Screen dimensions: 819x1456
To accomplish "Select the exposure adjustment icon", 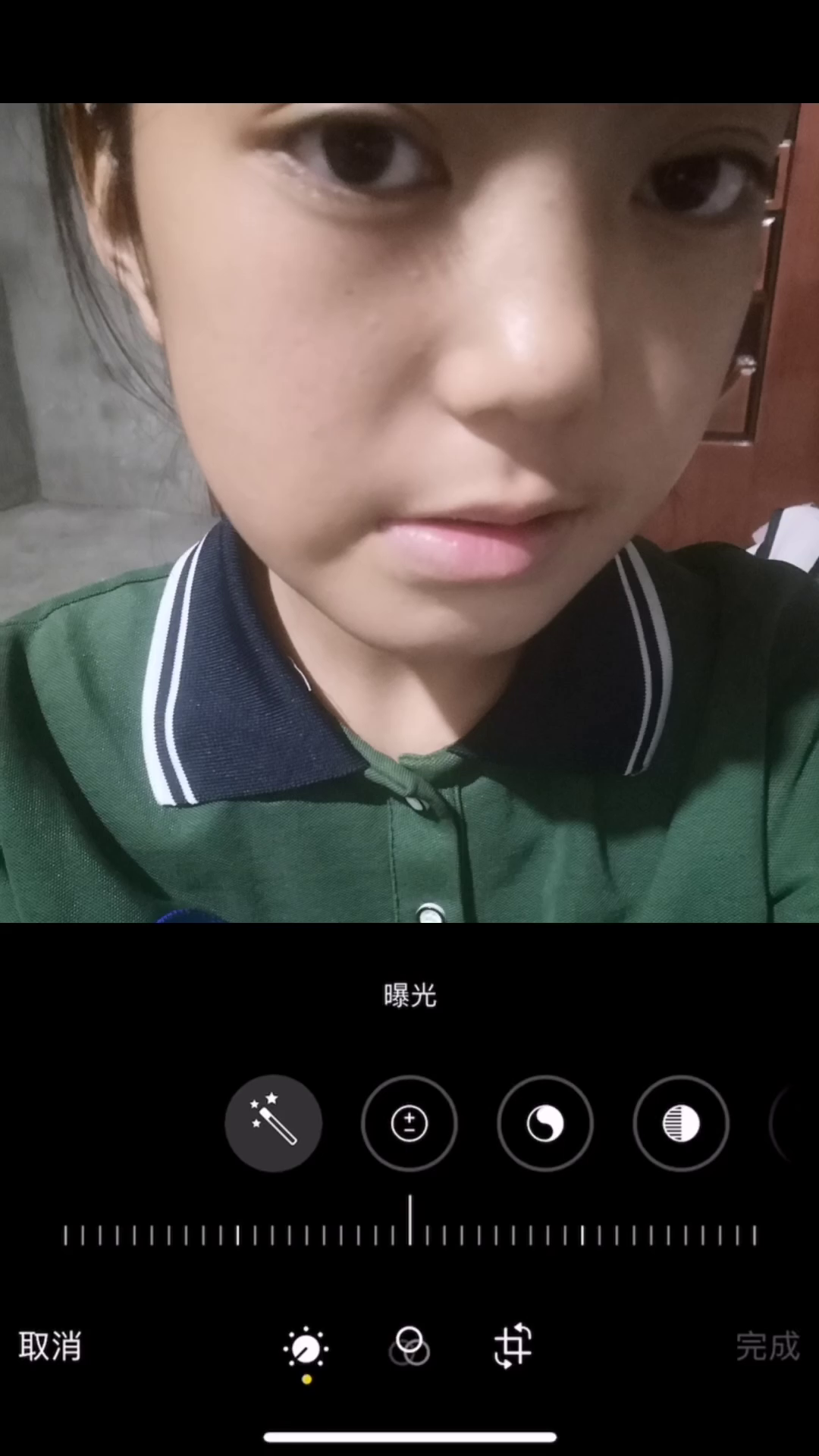I will [409, 1123].
